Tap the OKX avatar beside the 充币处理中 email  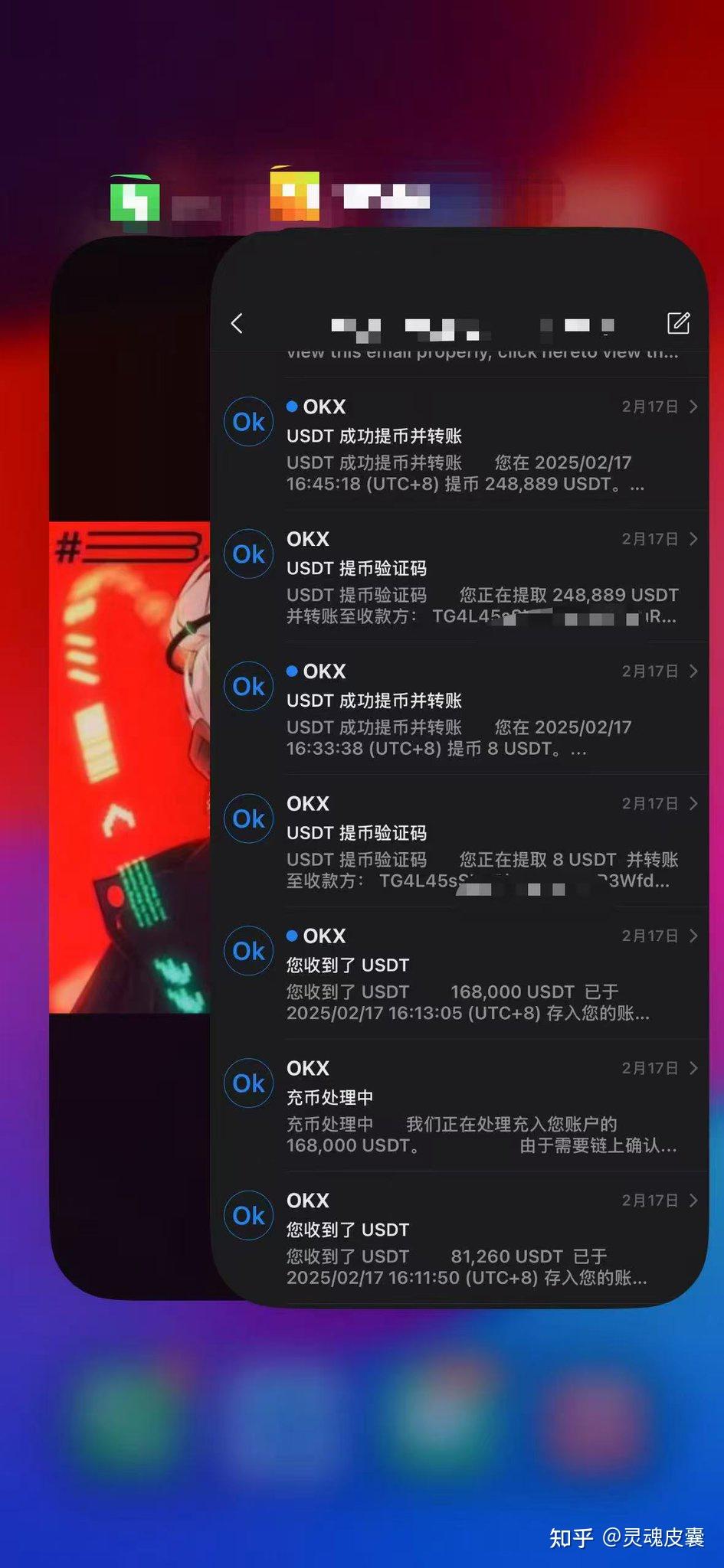[247, 1083]
